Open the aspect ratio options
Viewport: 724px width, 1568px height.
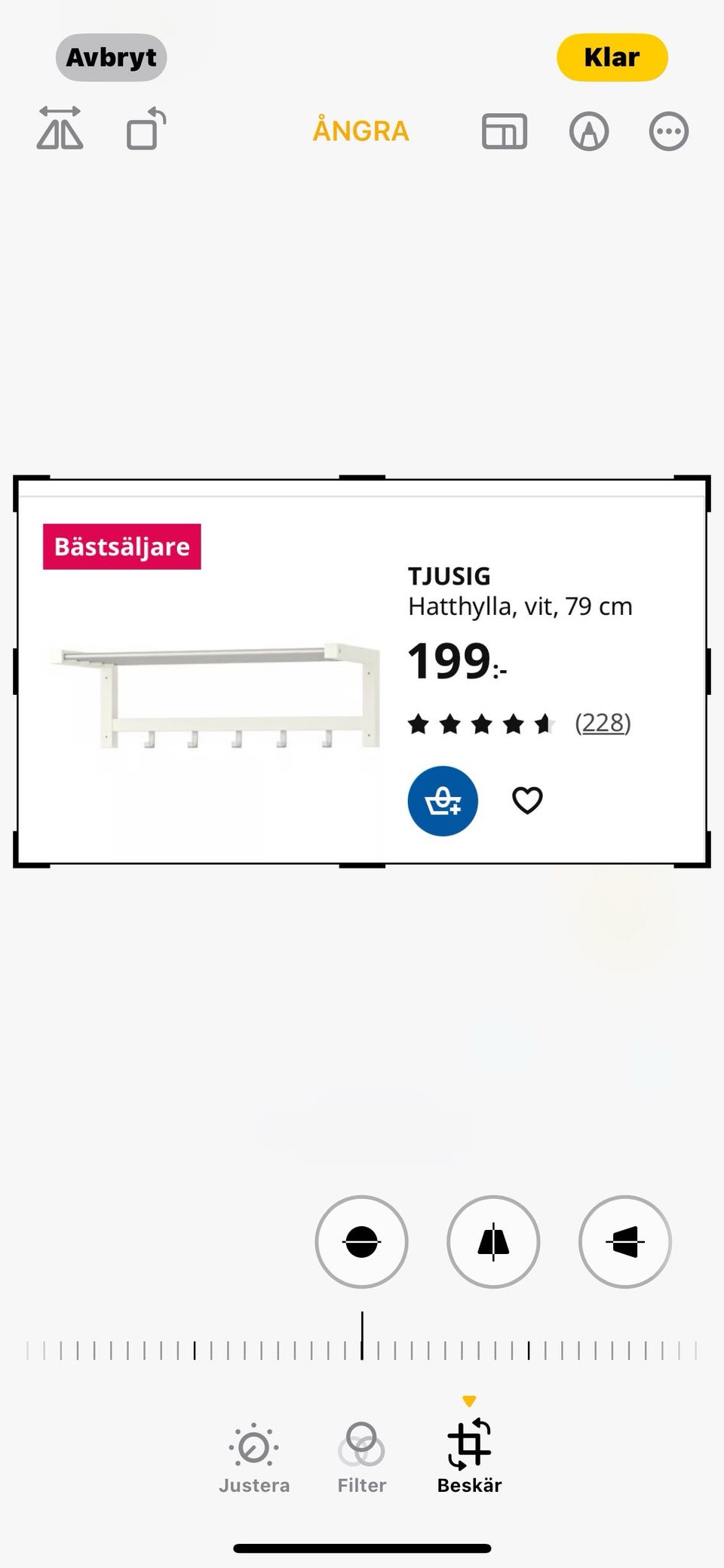(x=503, y=131)
